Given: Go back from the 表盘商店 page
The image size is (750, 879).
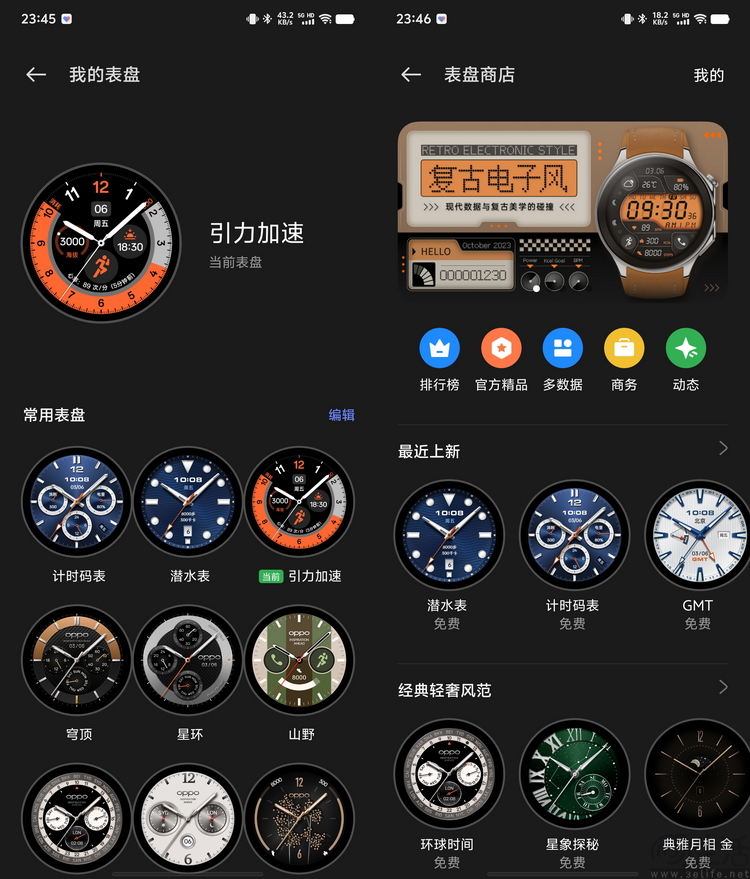Looking at the screenshot, I should tap(411, 75).
